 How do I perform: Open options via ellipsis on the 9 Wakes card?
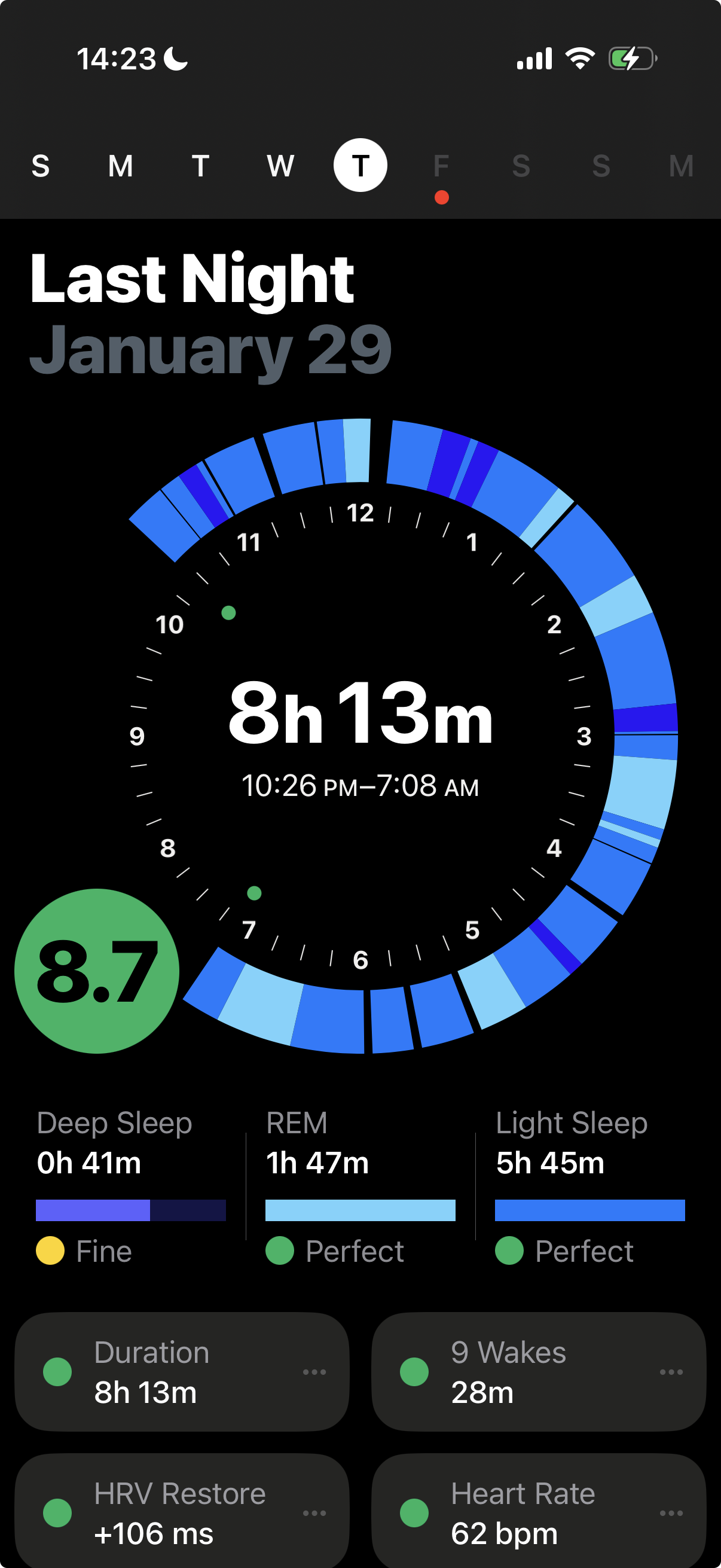671,1371
